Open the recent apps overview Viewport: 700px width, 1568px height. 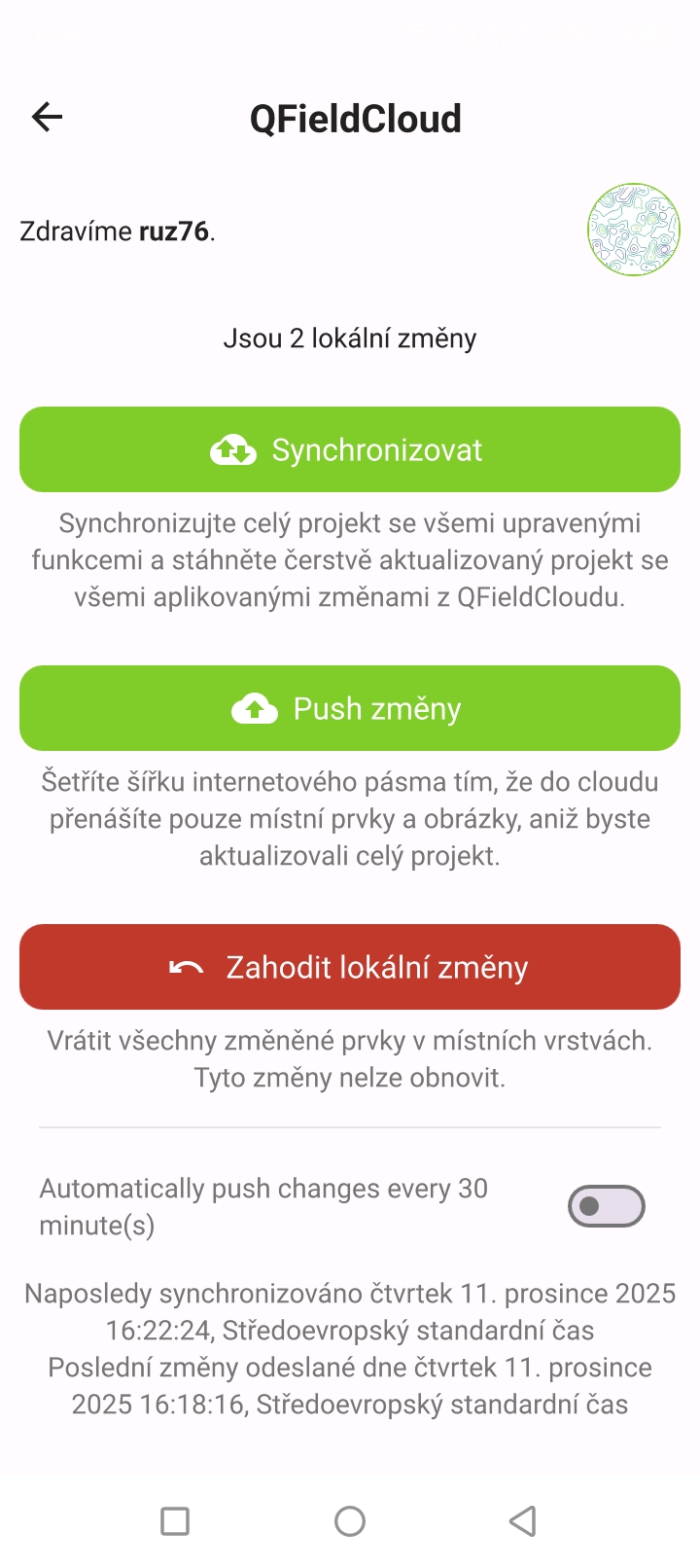[x=175, y=1521]
